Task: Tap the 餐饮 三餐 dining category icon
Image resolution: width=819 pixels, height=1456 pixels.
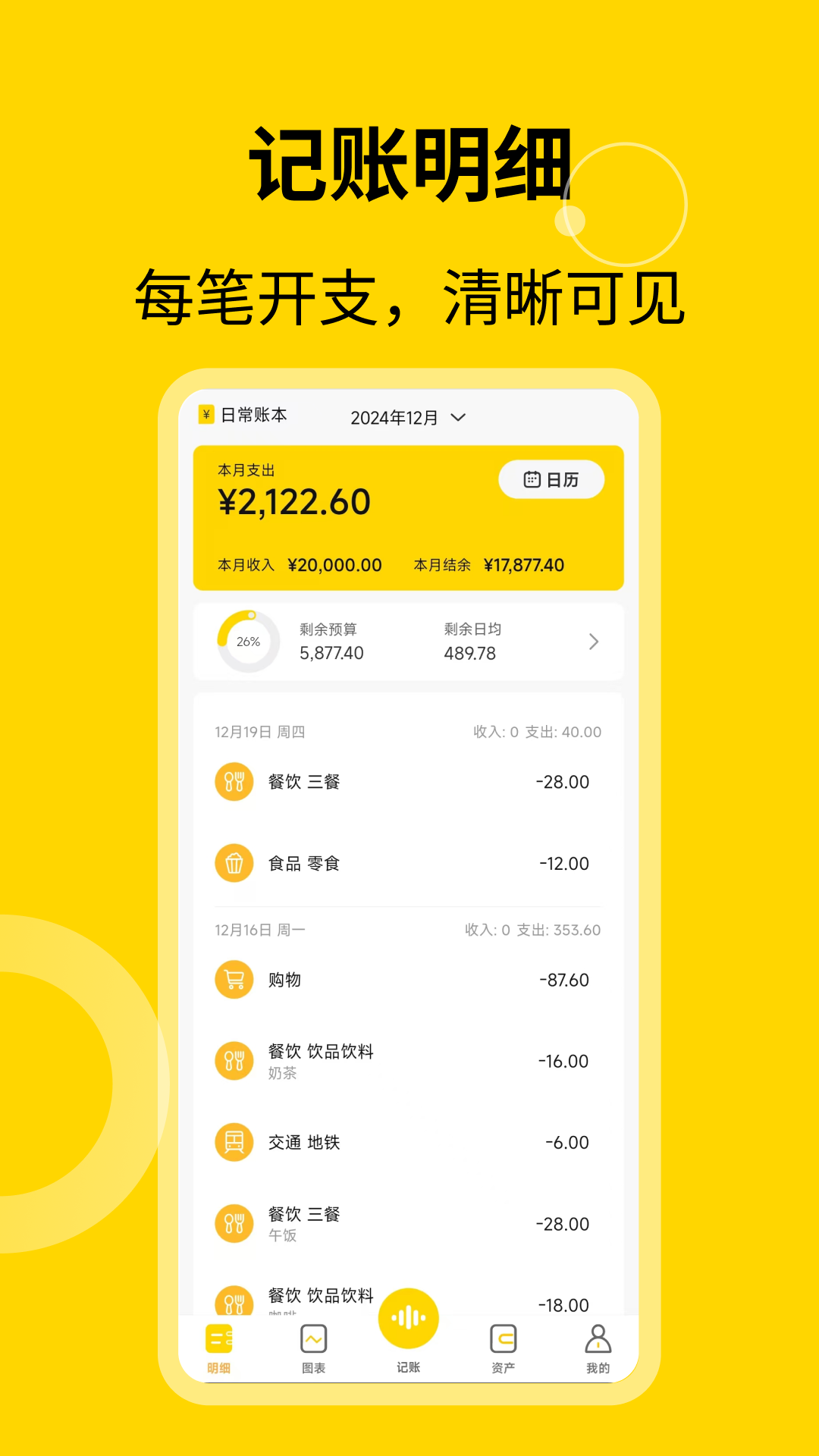Action: 234,781
